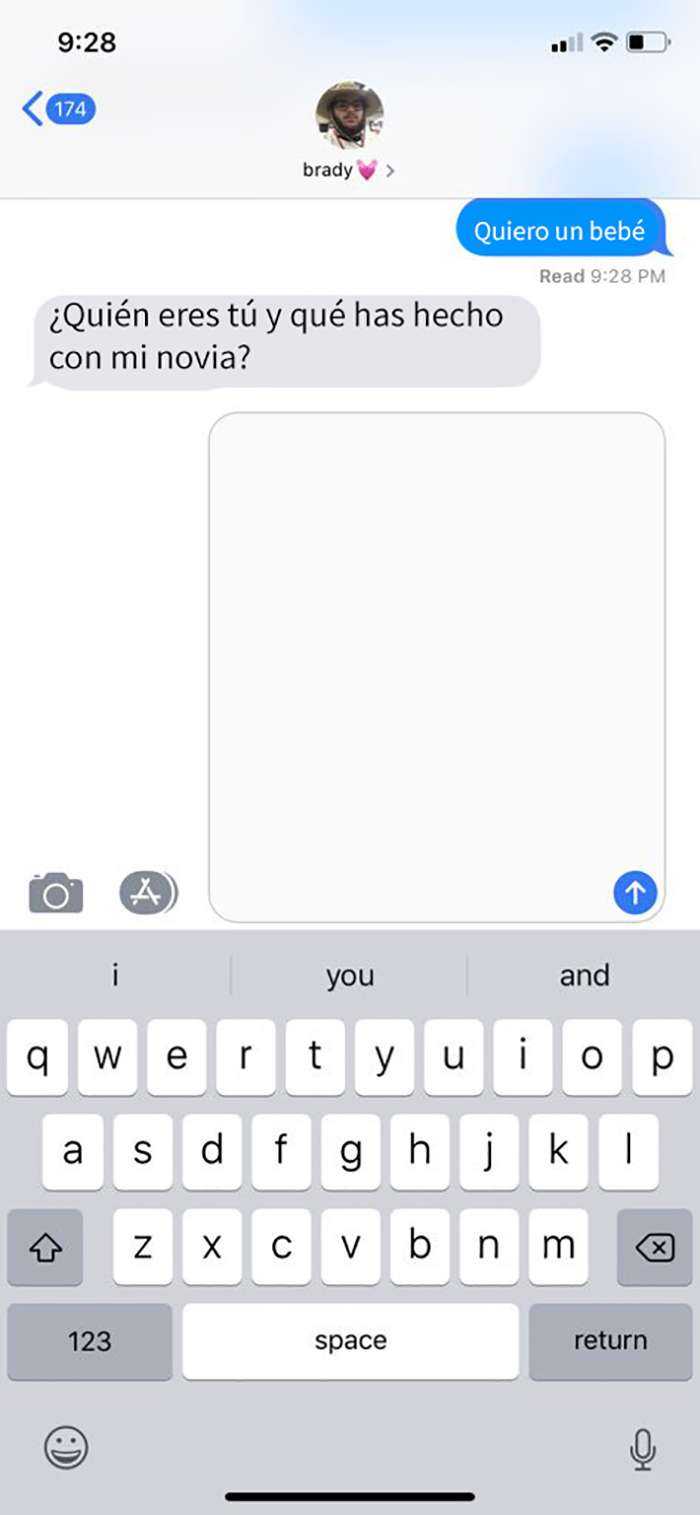
Task: Go back to the messages list
Action: (56, 108)
